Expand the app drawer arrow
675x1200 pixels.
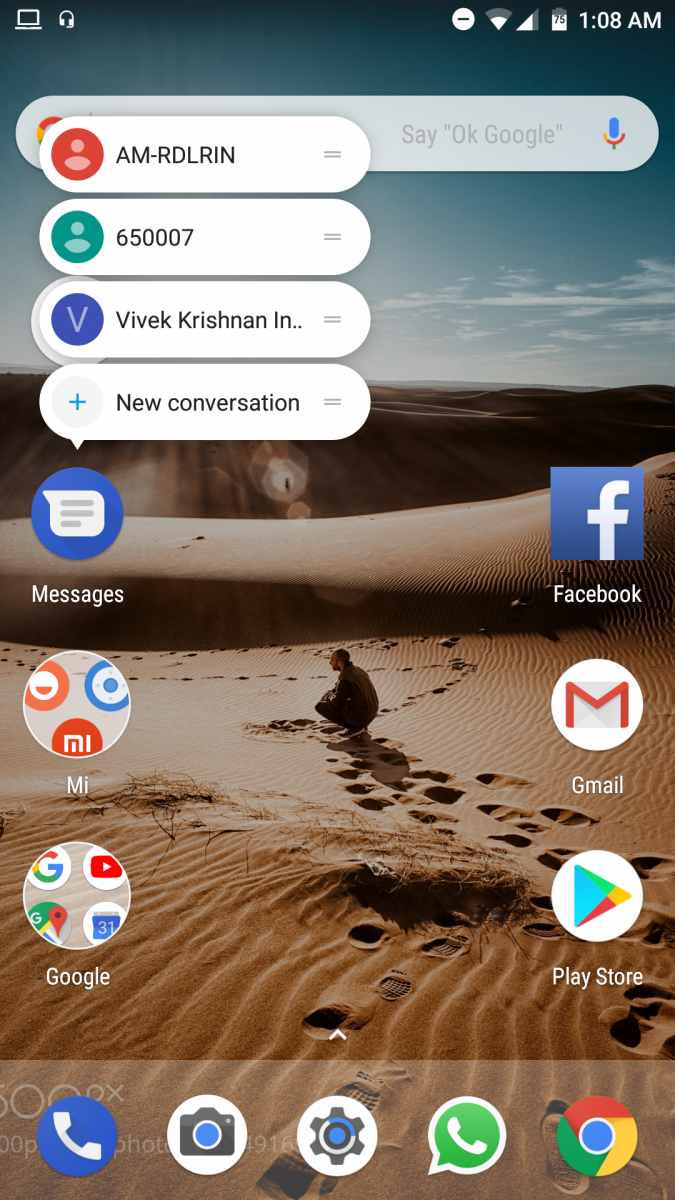pyautogui.click(x=338, y=1035)
